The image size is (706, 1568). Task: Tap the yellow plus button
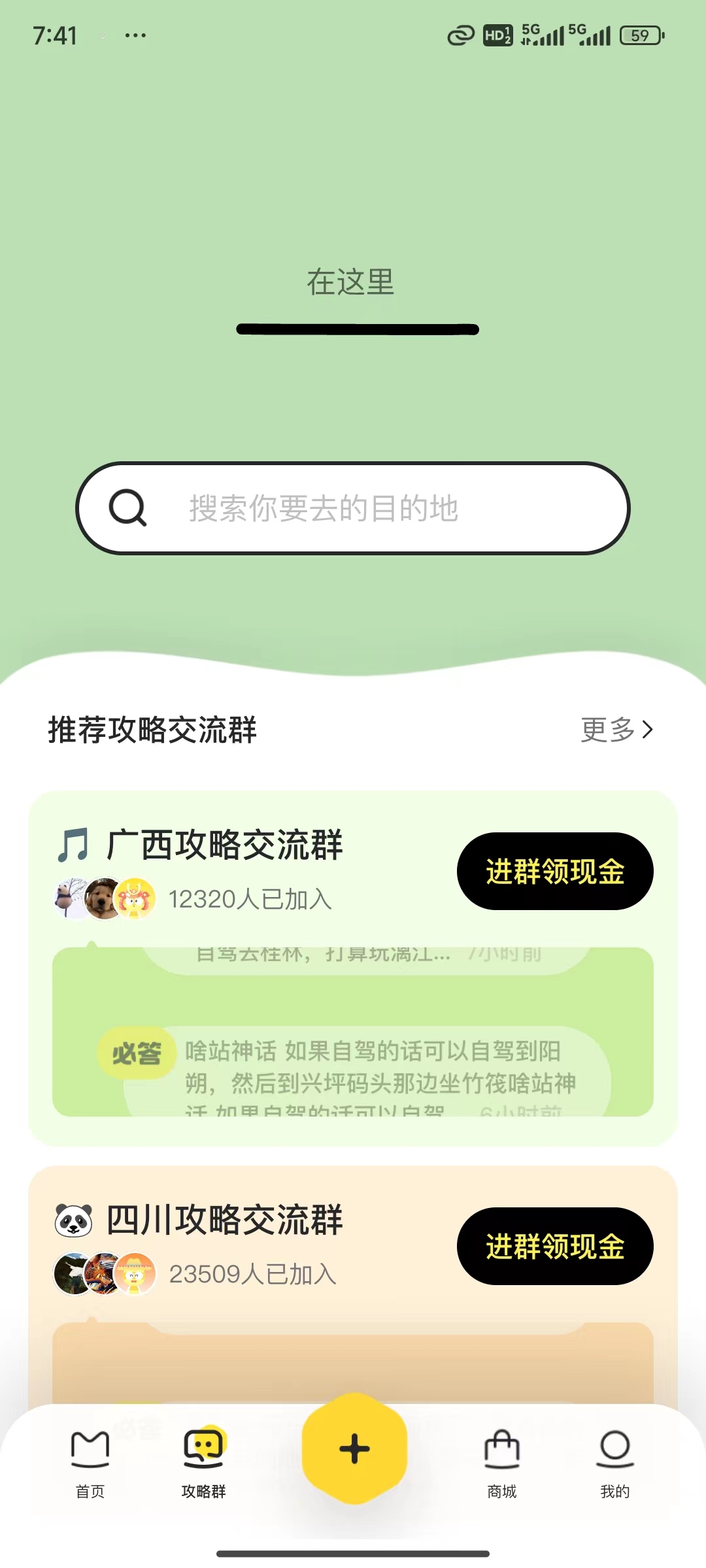pyautogui.click(x=354, y=1448)
